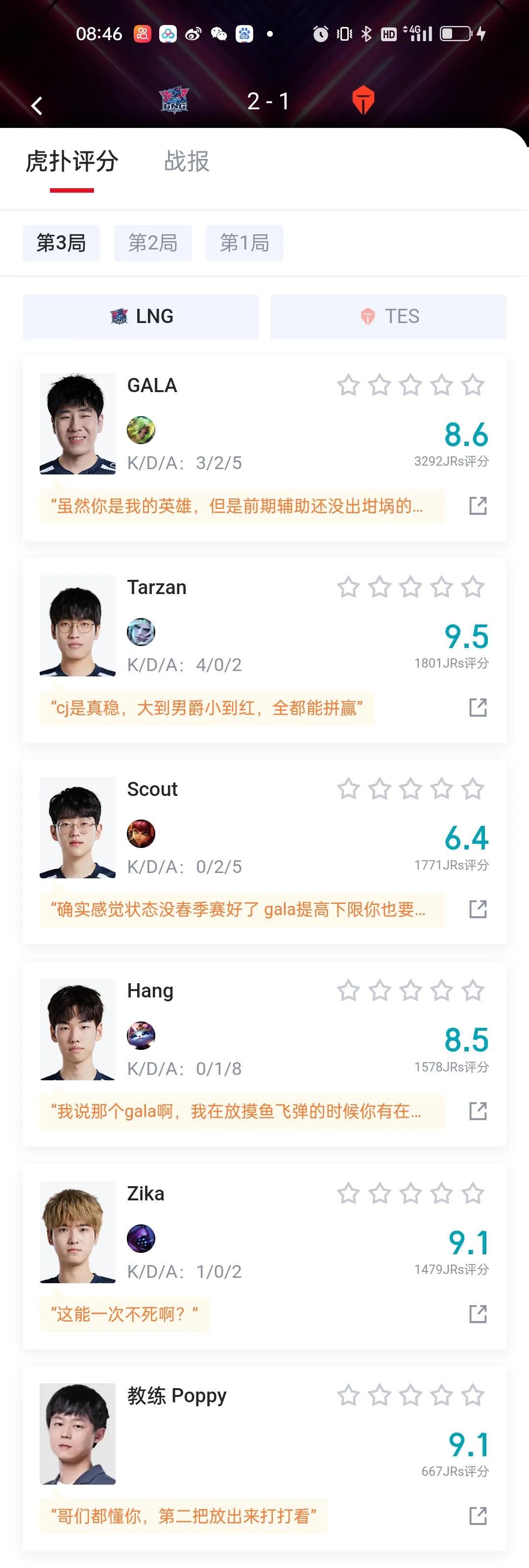Give Scout a one-star rating
Image resolution: width=529 pixels, height=1568 pixels.
[x=348, y=789]
